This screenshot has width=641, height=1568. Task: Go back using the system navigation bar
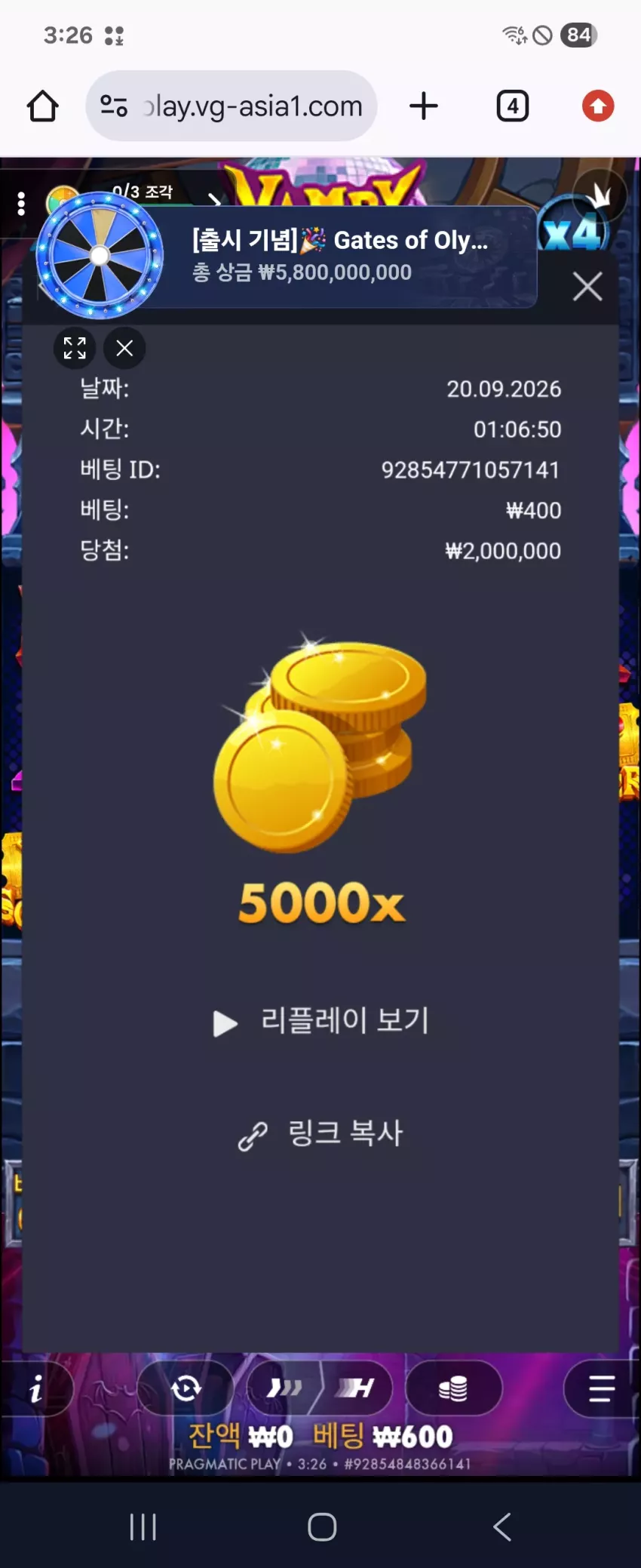coord(501,1527)
